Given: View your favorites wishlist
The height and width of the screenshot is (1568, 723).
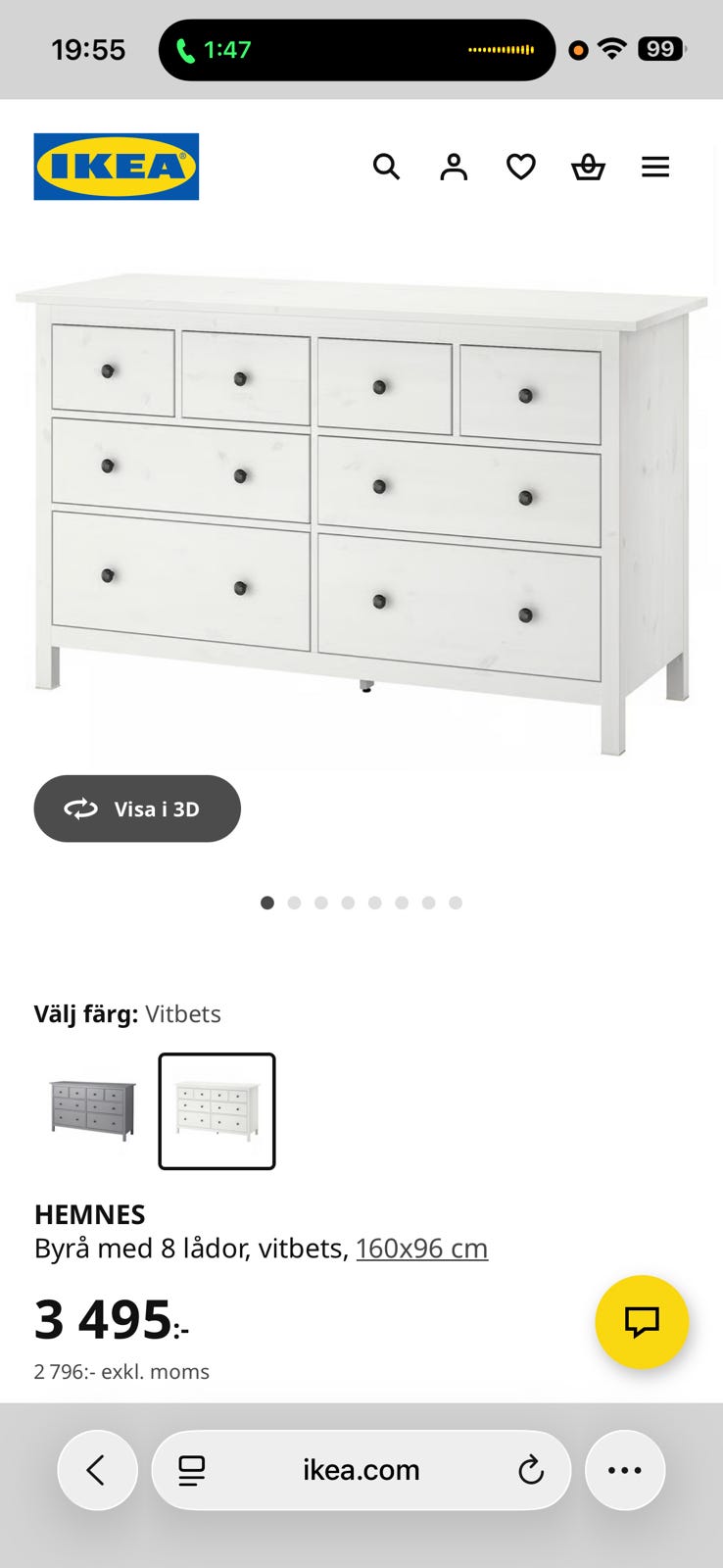Looking at the screenshot, I should [x=520, y=167].
